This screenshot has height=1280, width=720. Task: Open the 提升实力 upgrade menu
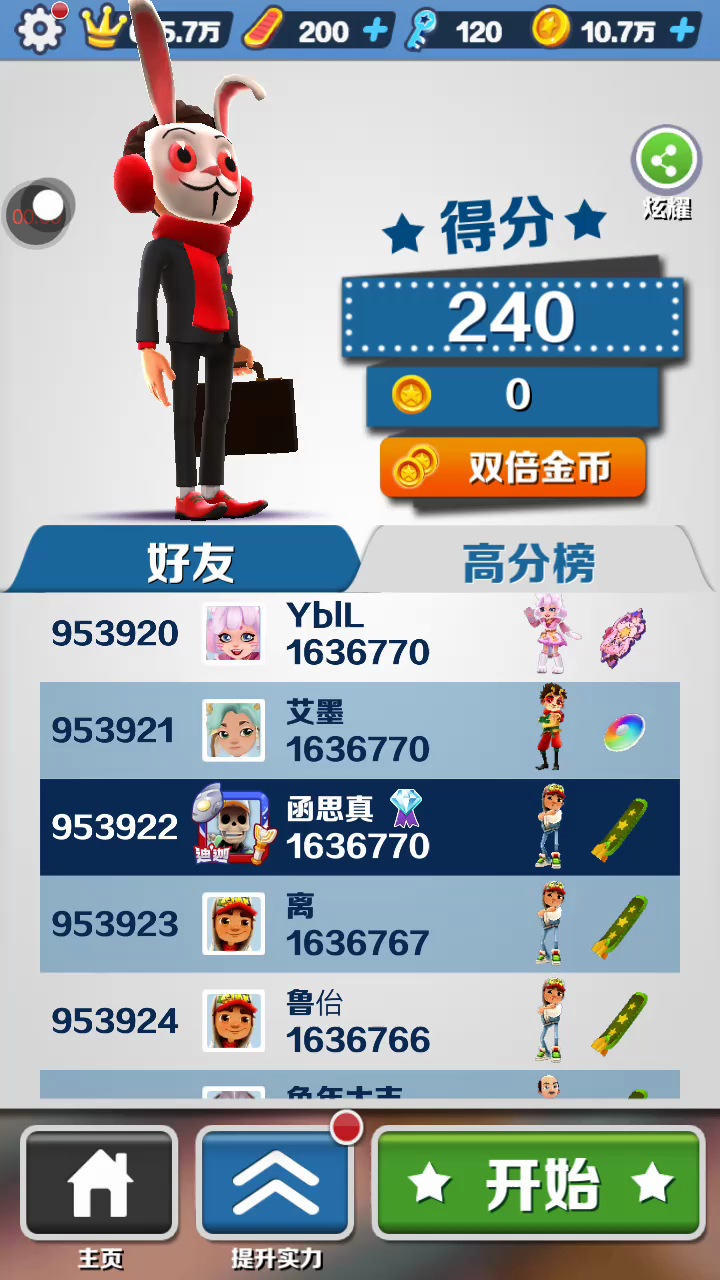pos(275,1184)
